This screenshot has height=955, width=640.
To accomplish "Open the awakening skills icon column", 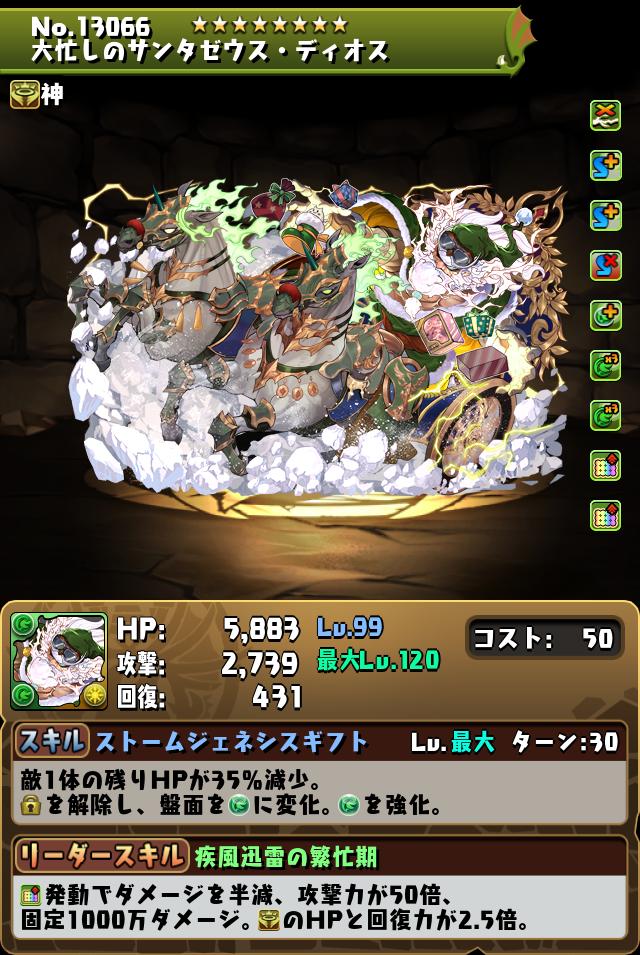I will tap(605, 315).
